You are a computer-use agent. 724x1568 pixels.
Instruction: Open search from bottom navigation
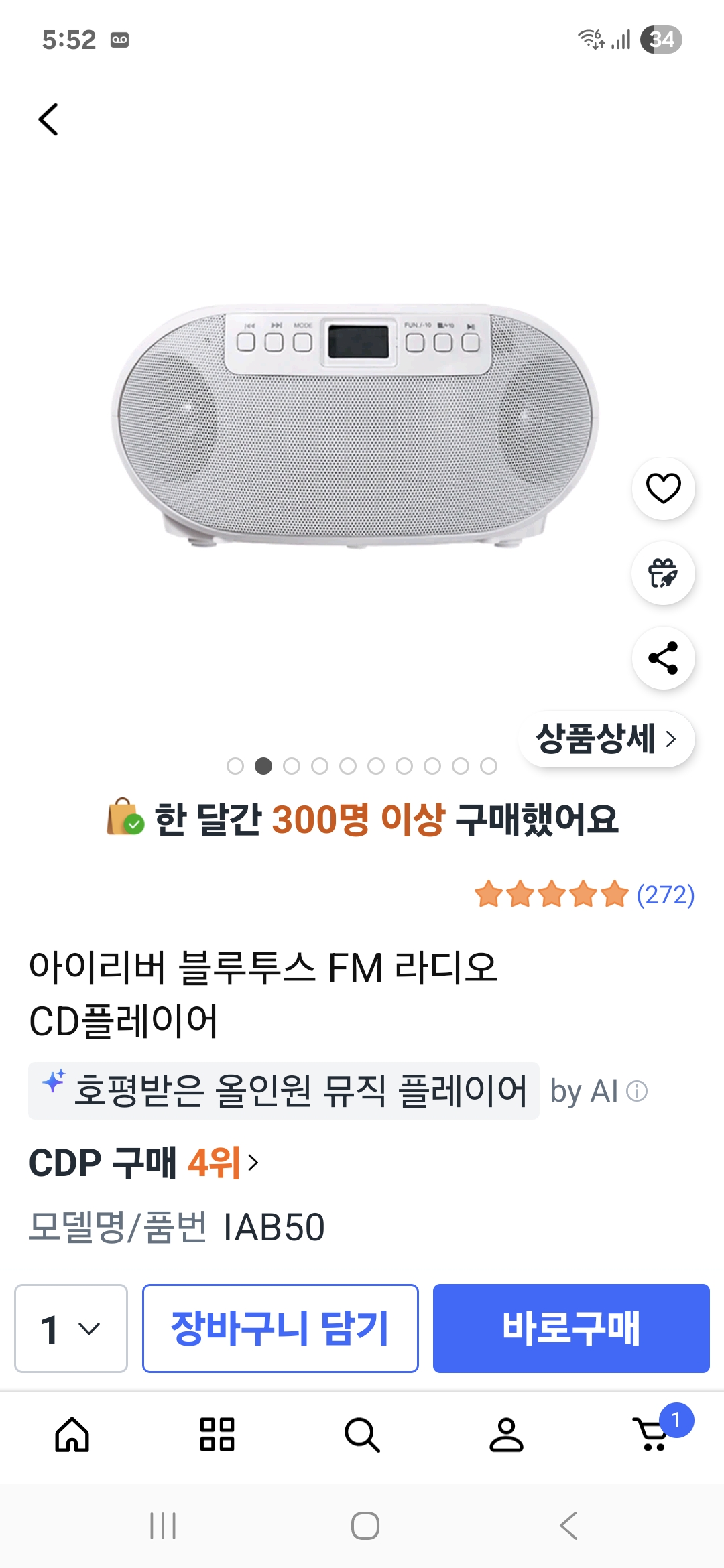coord(362,1435)
